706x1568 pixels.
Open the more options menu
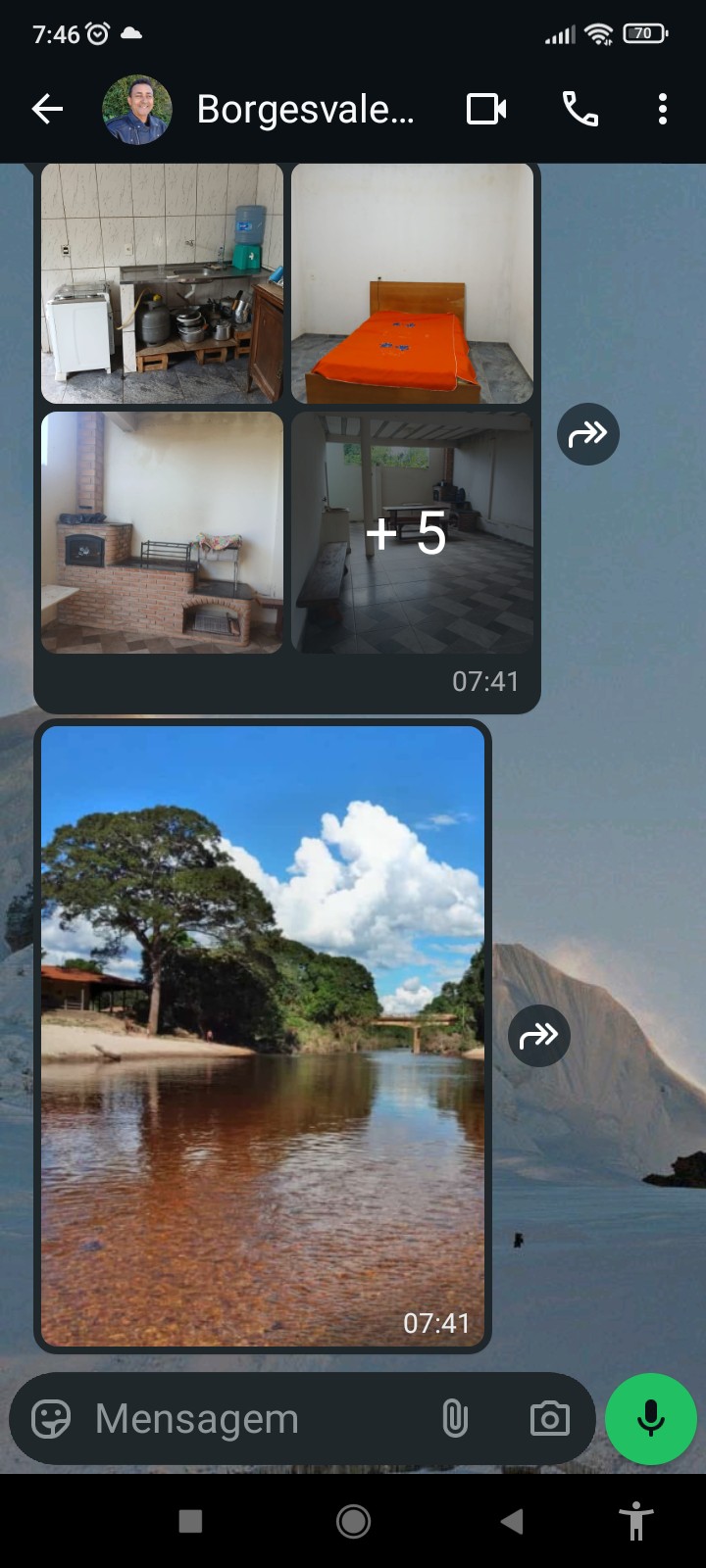663,109
